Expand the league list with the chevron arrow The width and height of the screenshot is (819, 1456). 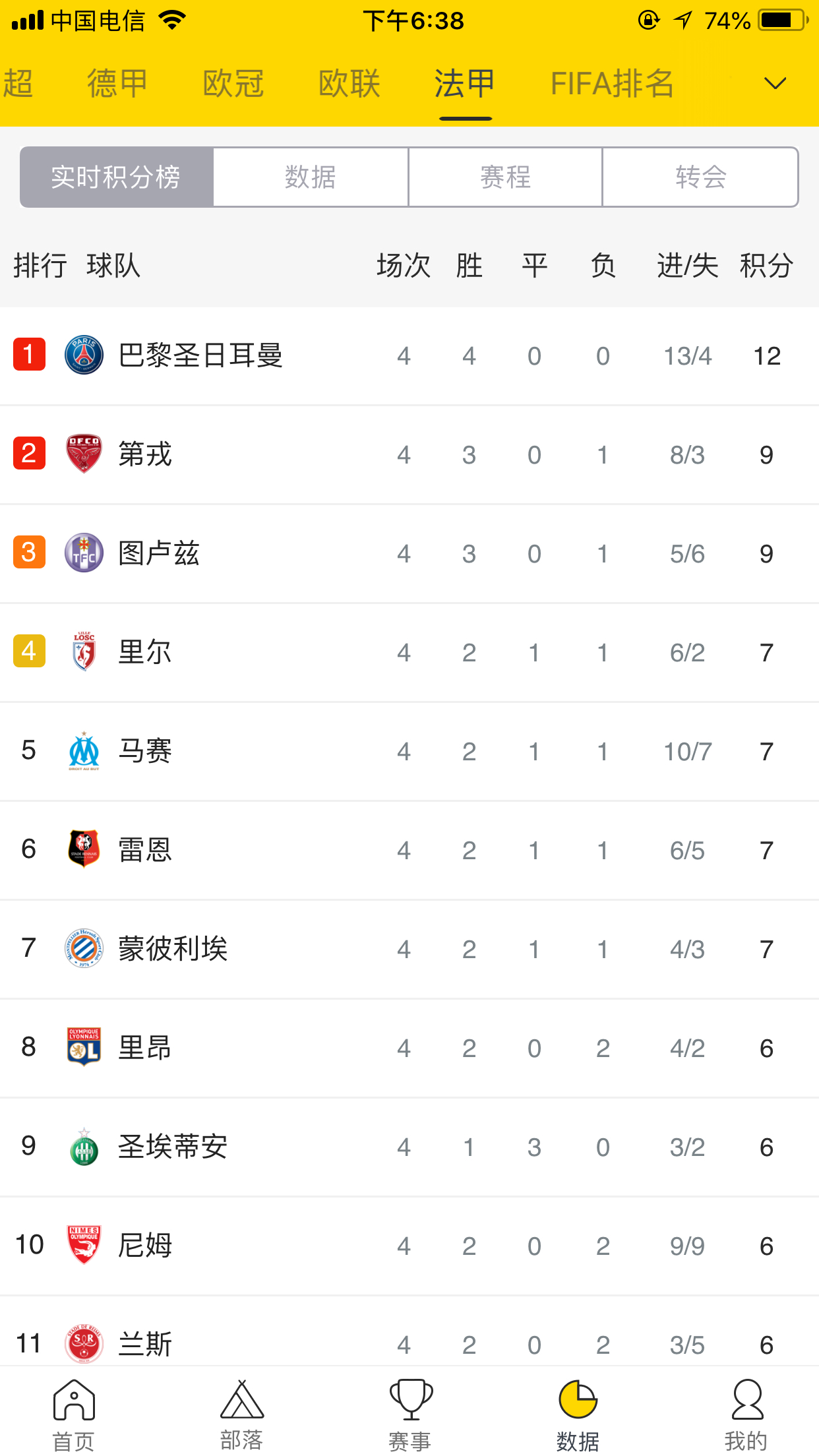(x=775, y=84)
